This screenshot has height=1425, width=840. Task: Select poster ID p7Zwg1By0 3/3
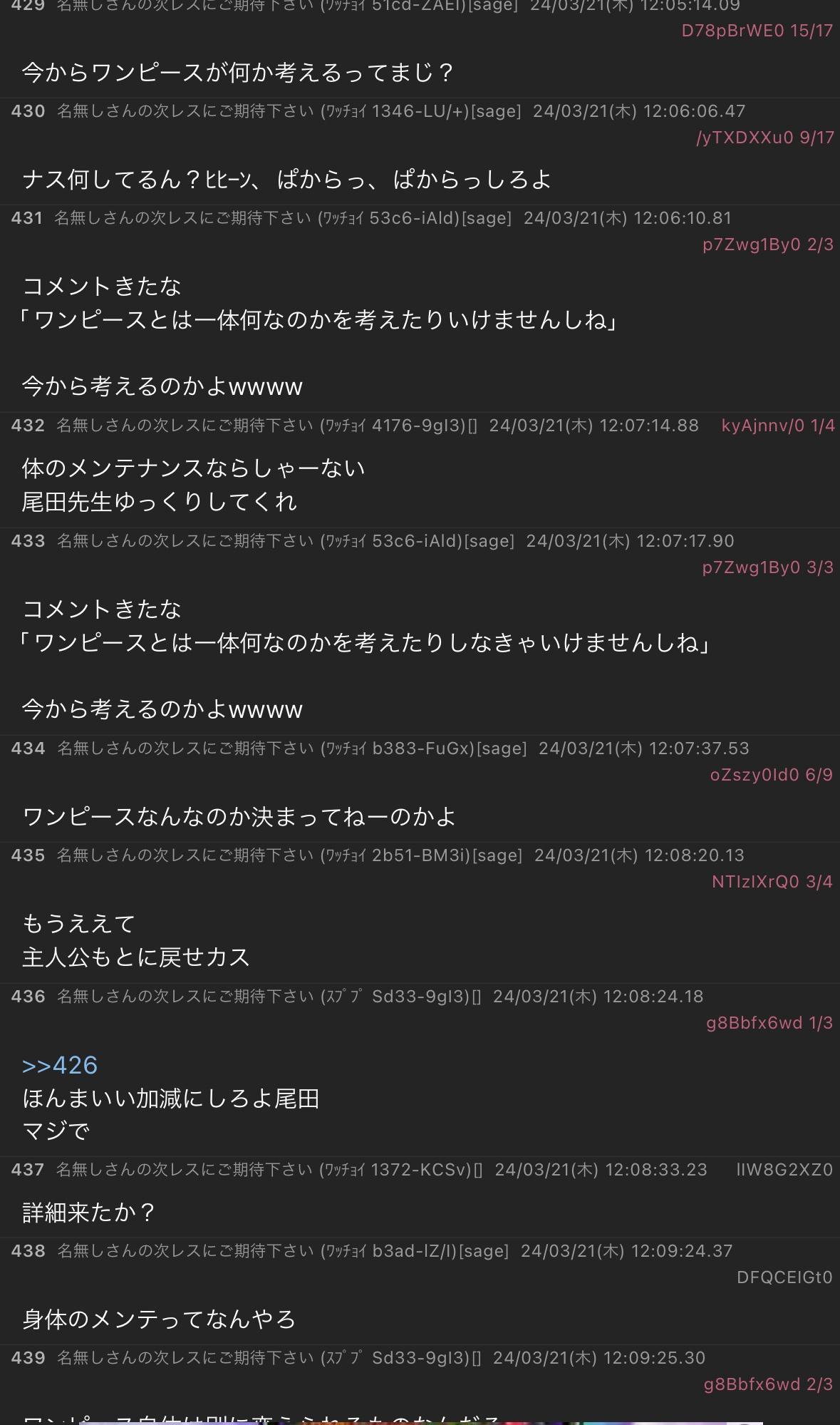click(x=767, y=567)
